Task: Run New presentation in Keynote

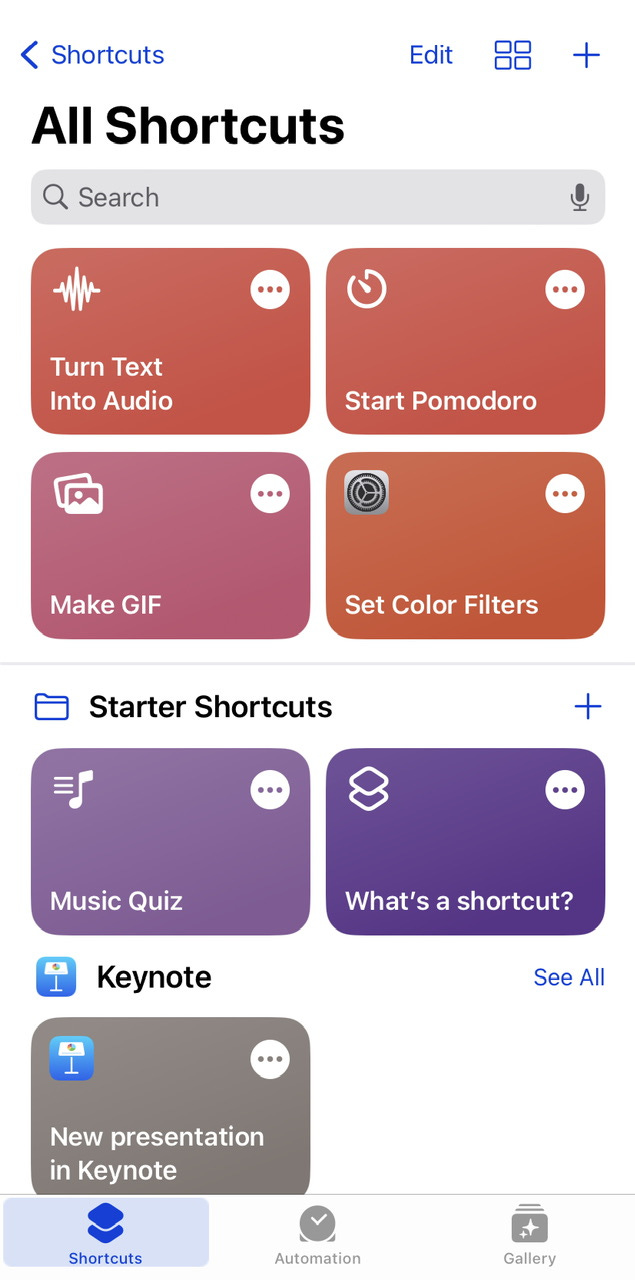Action: 170,1105
